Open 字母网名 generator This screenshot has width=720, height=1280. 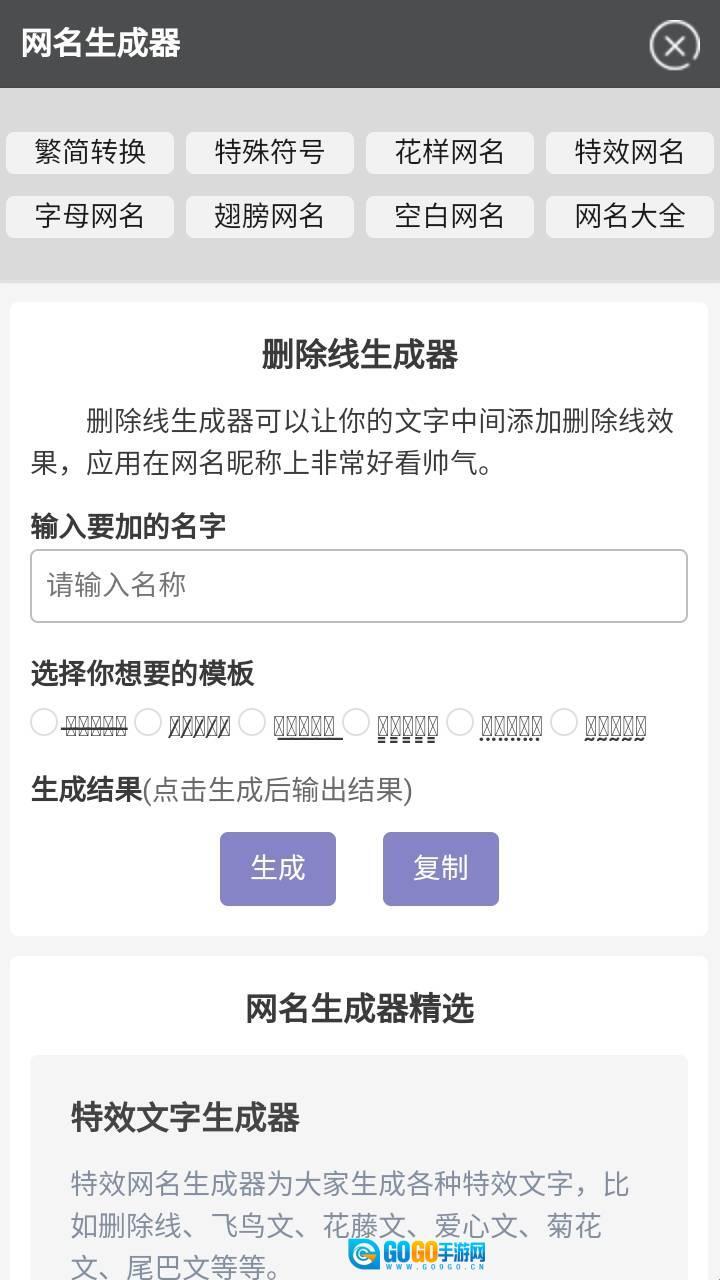tap(90, 217)
